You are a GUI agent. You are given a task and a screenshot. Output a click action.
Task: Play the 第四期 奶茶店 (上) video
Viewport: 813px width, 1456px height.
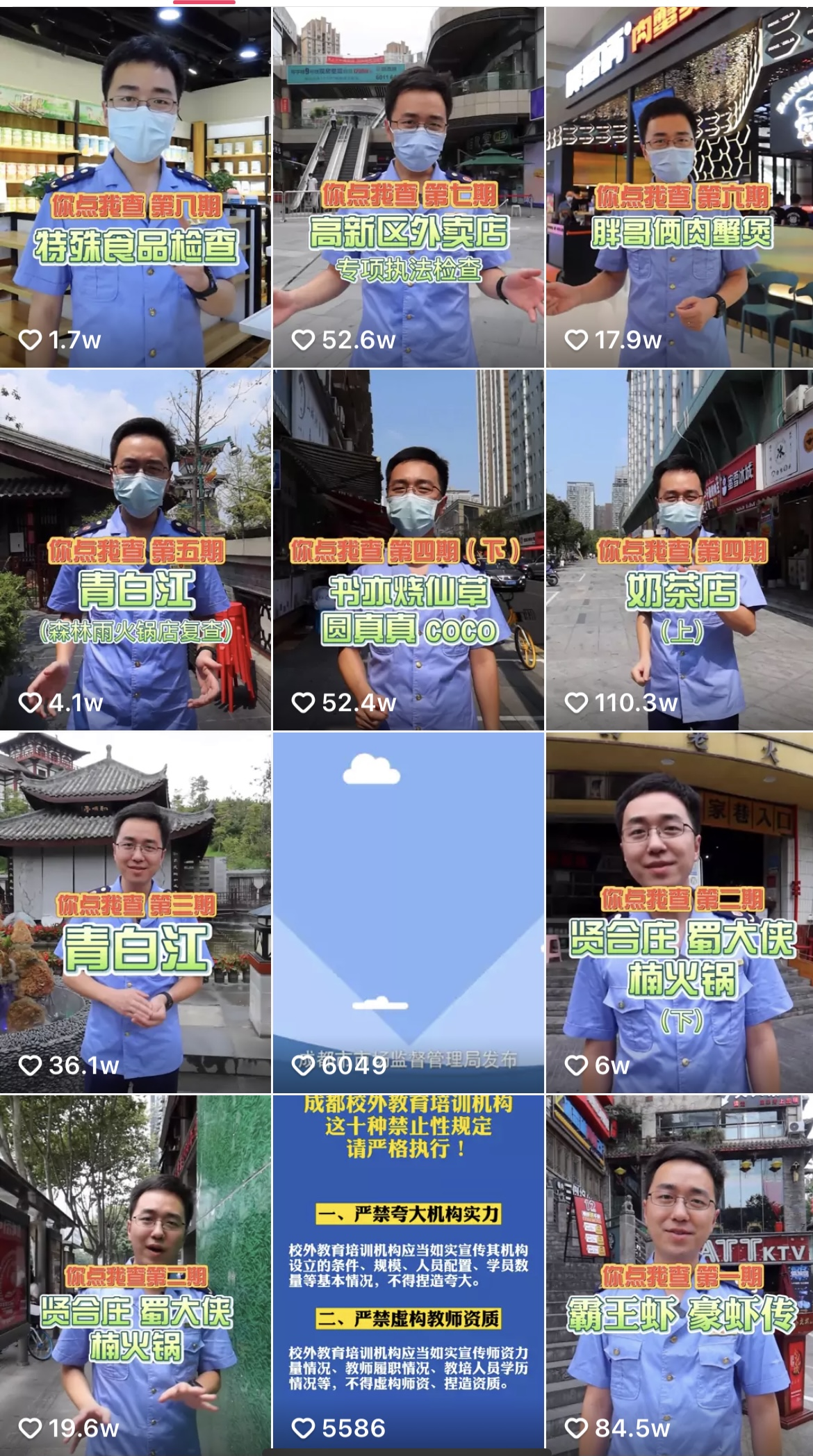tap(680, 549)
